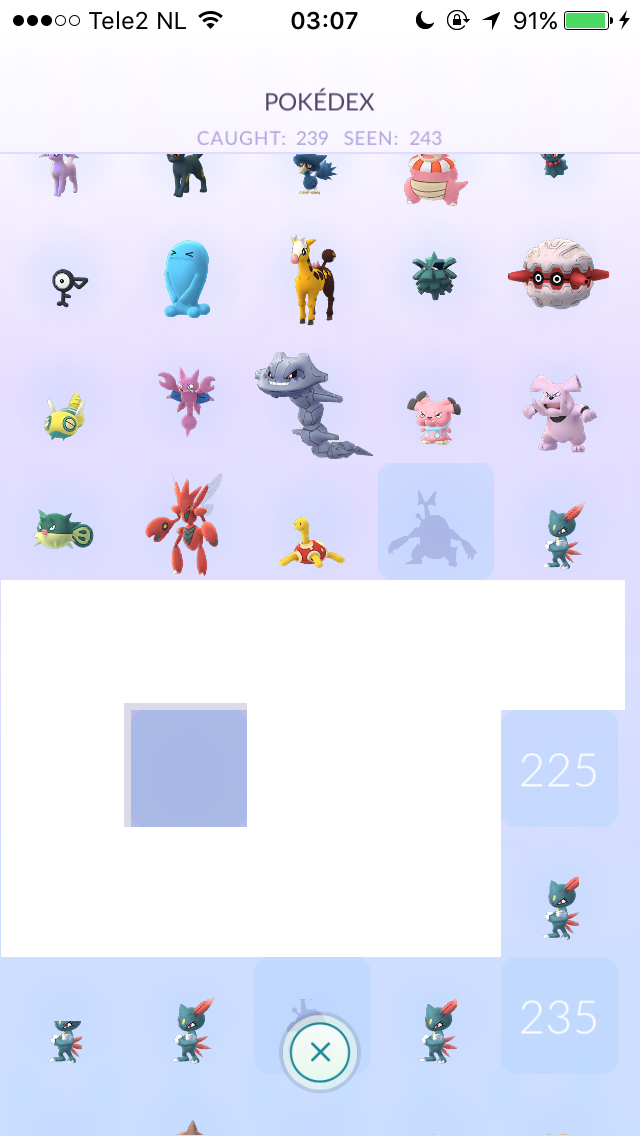Tap the uncaught number 235 slot

(559, 1016)
